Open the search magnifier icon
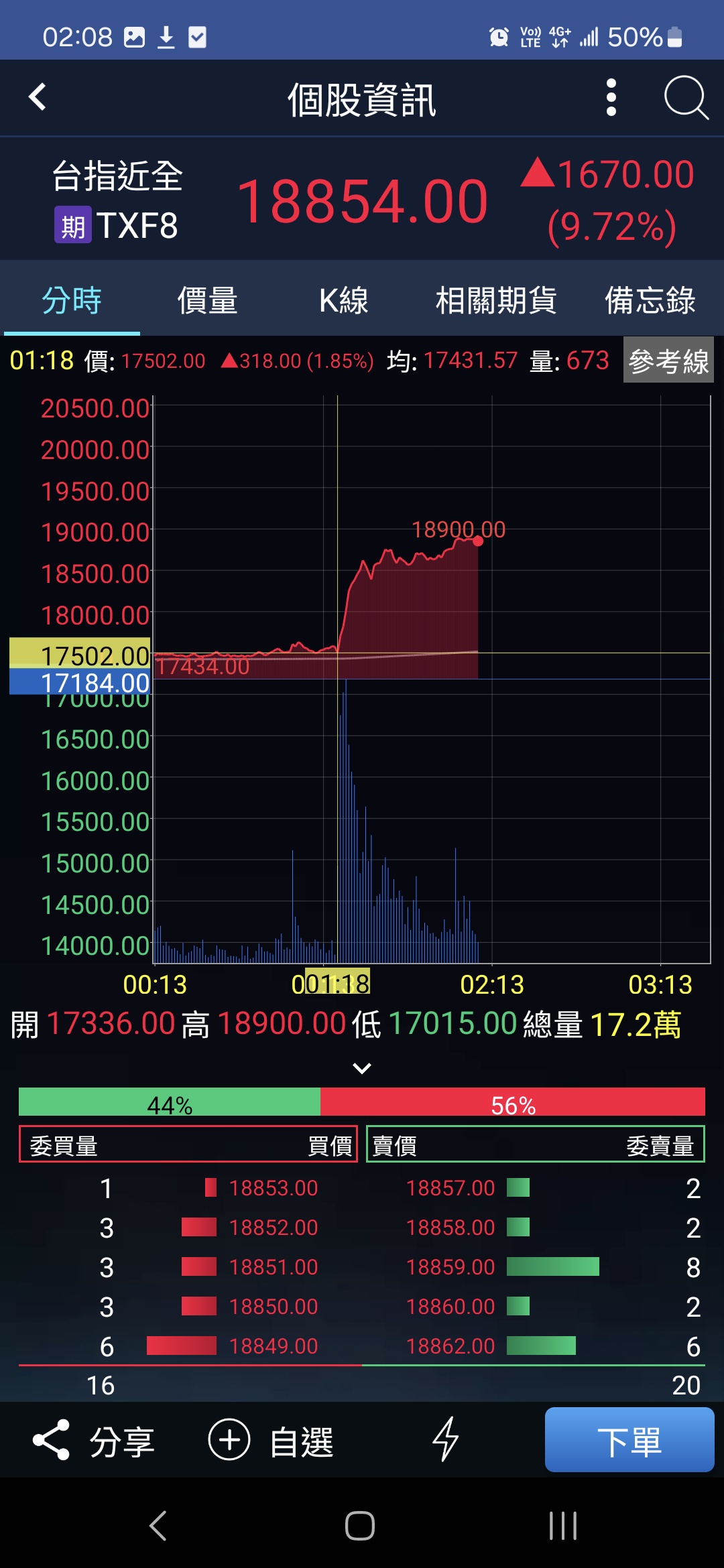This screenshot has width=724, height=1568. [686, 98]
